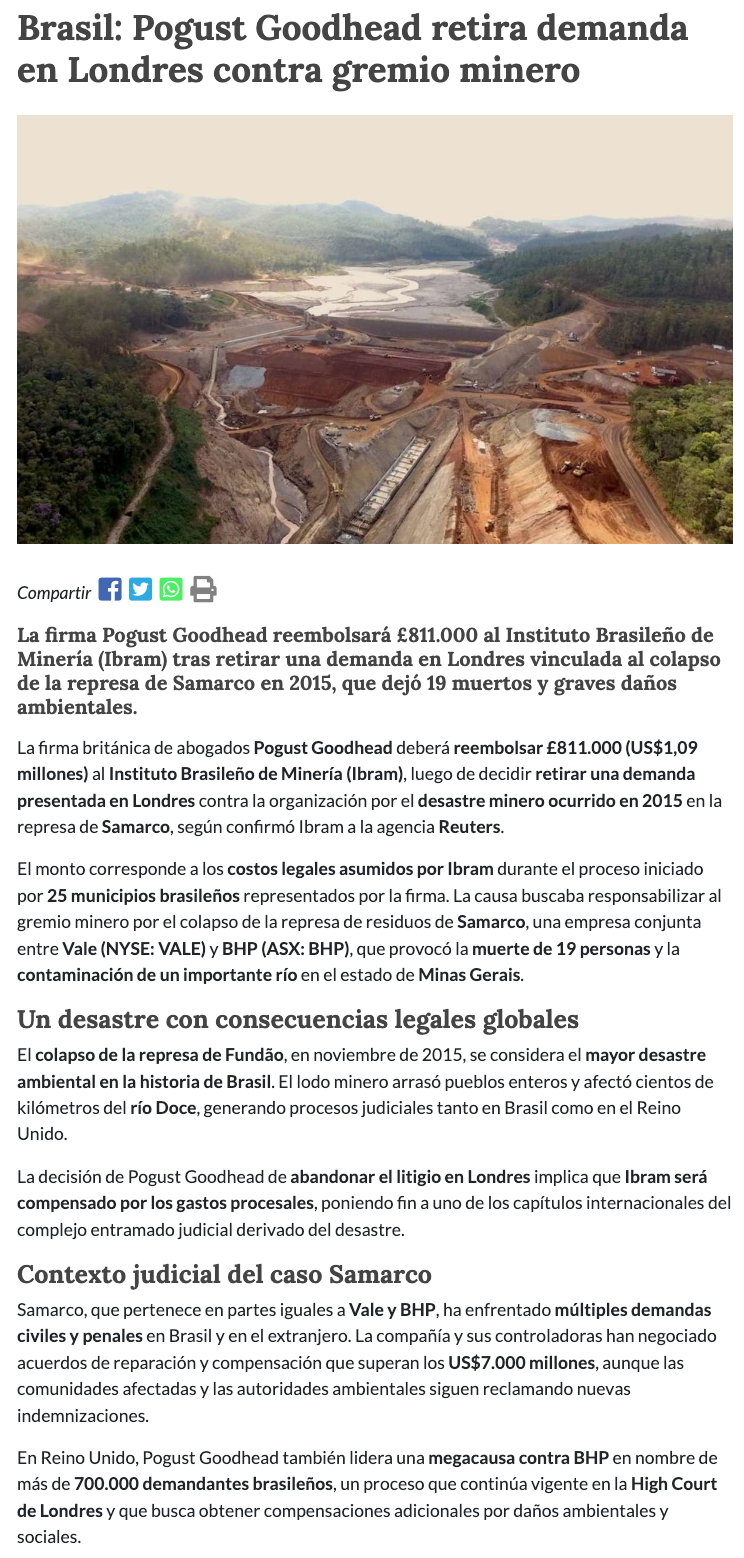Share this article on Twitter
The width and height of the screenshot is (744, 1558).
pyautogui.click(x=141, y=590)
